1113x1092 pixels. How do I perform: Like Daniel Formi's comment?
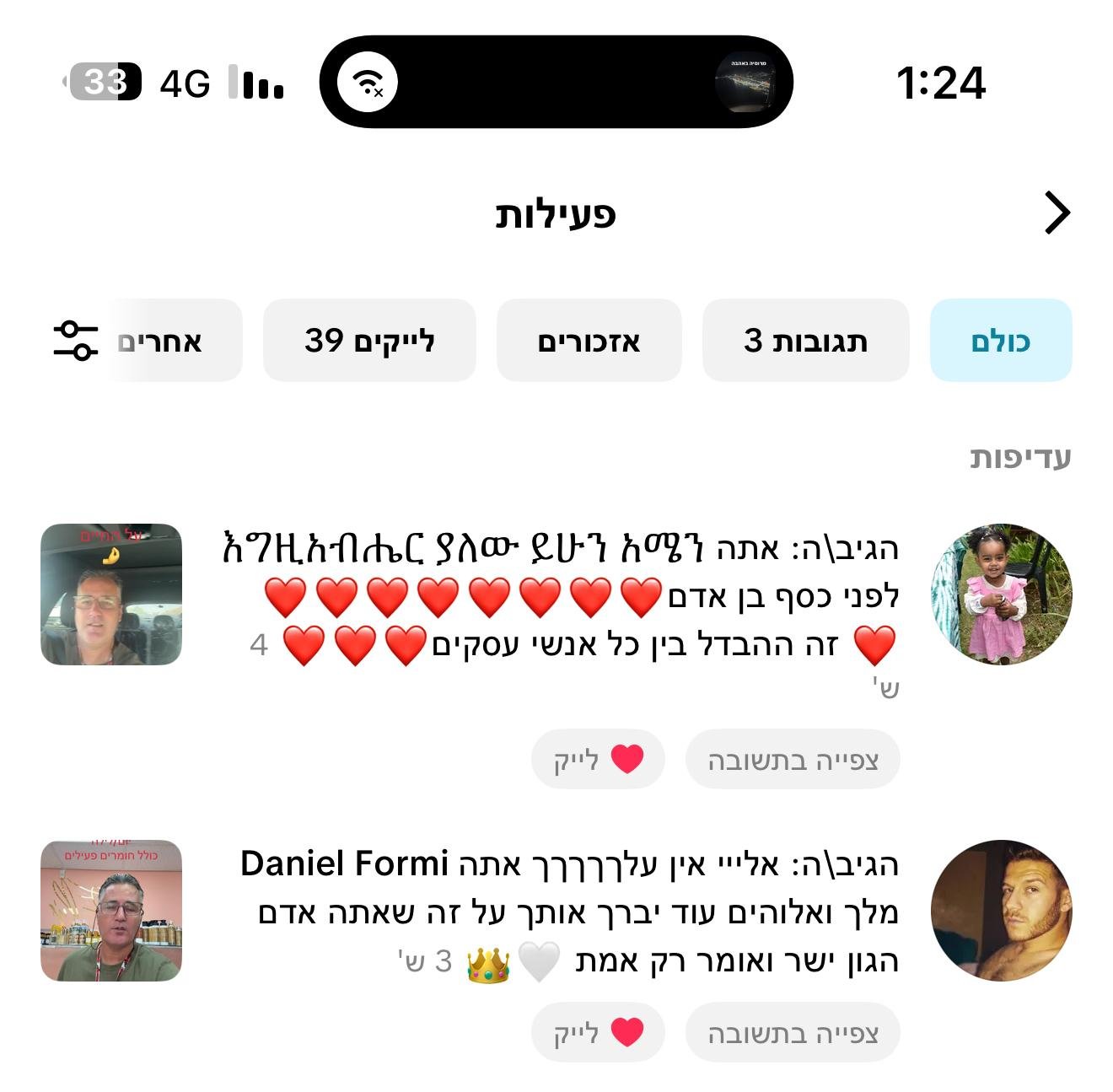click(598, 1033)
